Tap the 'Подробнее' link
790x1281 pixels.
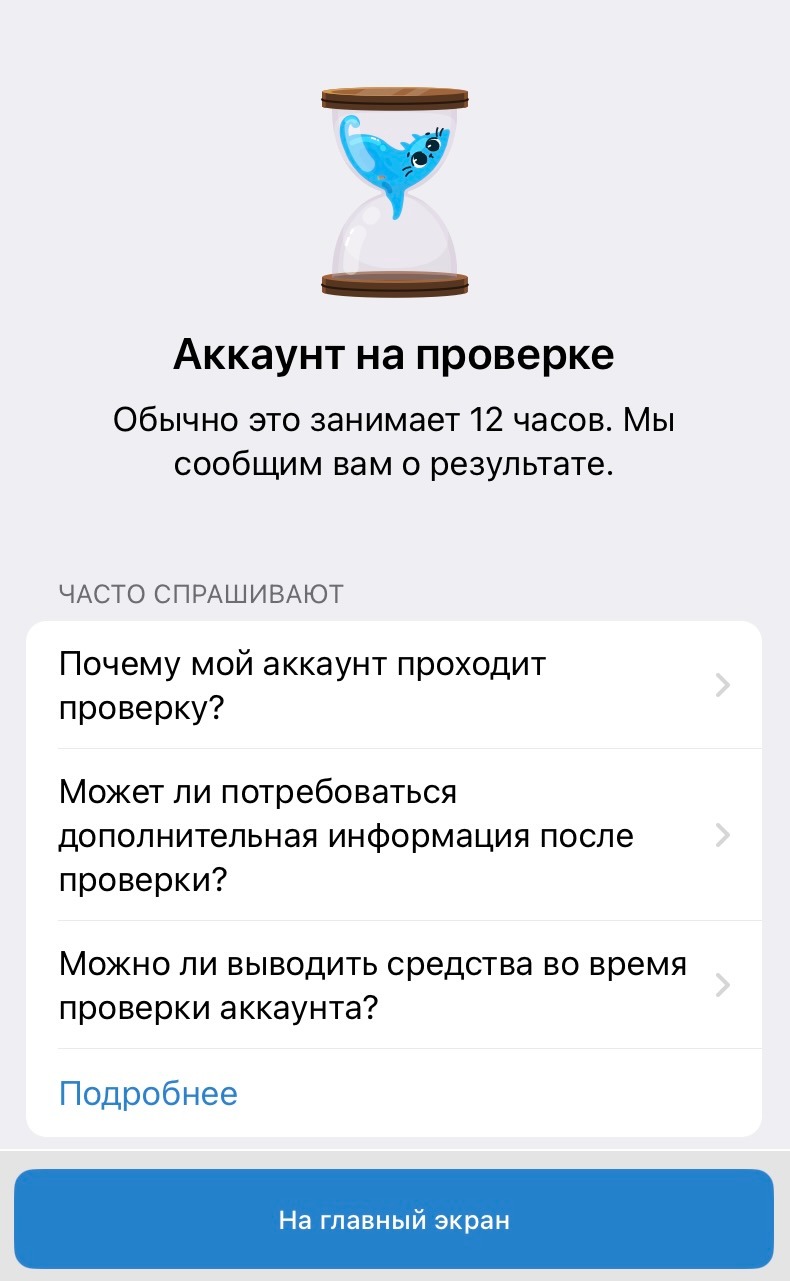148,1093
